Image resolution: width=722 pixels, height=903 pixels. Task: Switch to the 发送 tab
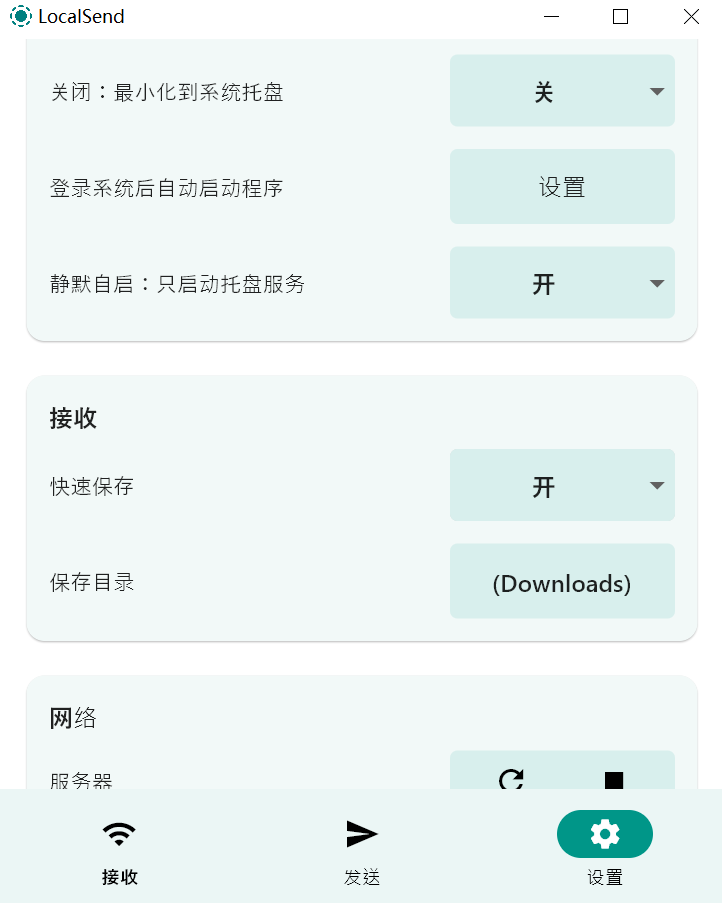pos(361,850)
